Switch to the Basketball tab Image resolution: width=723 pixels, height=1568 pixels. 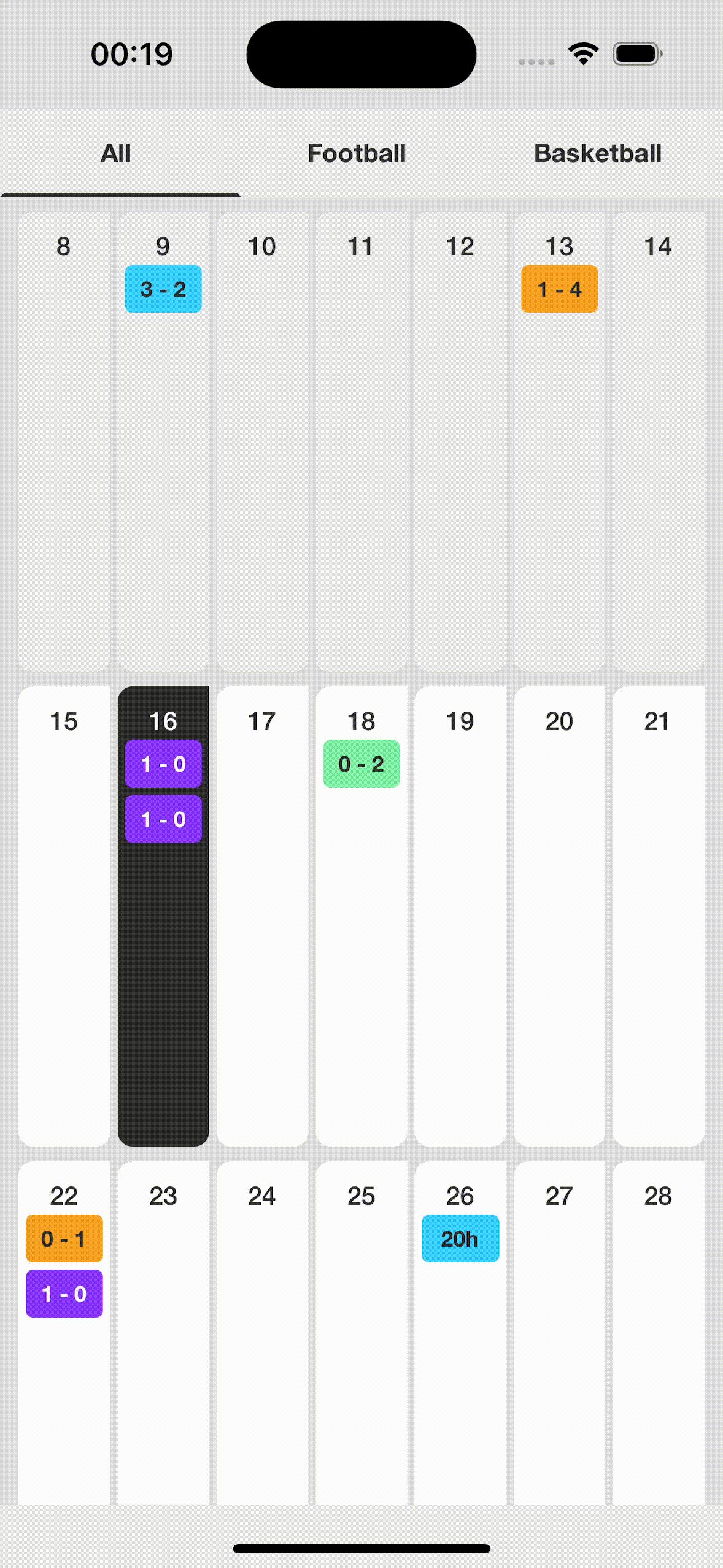(x=597, y=153)
